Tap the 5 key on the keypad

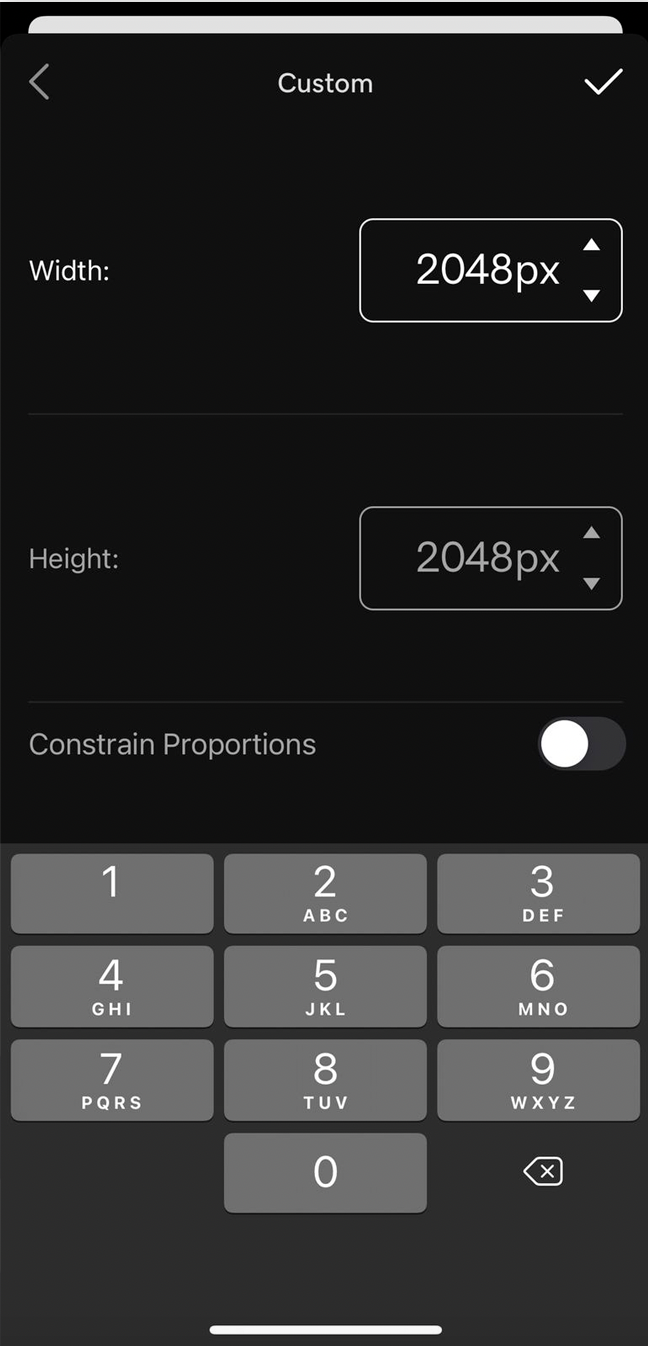[325, 986]
